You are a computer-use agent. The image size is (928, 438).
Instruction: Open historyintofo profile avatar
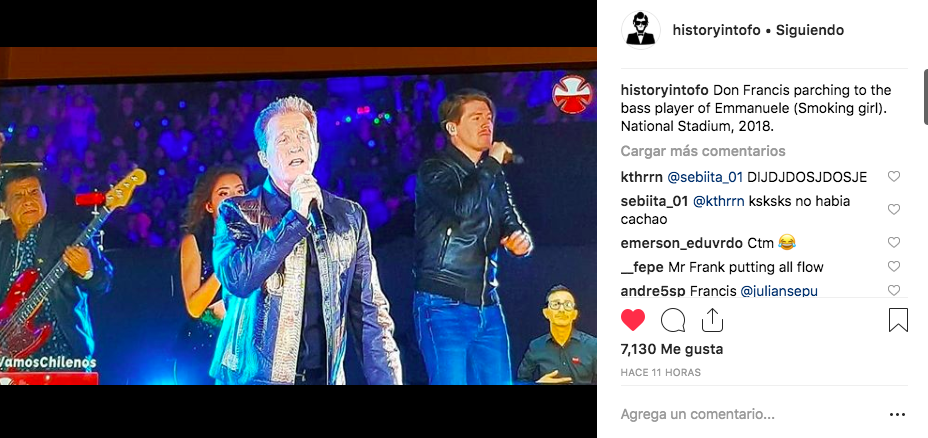point(640,30)
